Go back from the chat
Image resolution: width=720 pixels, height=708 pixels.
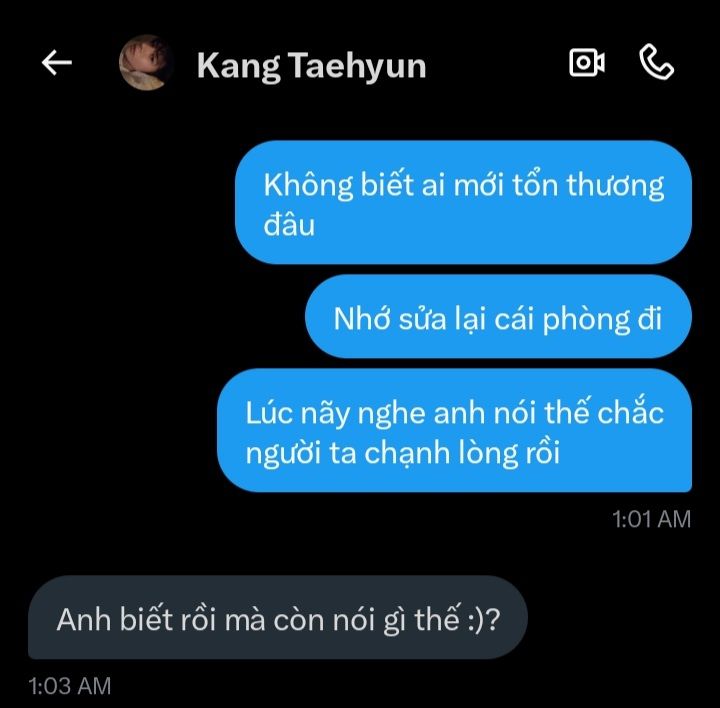[x=57, y=63]
